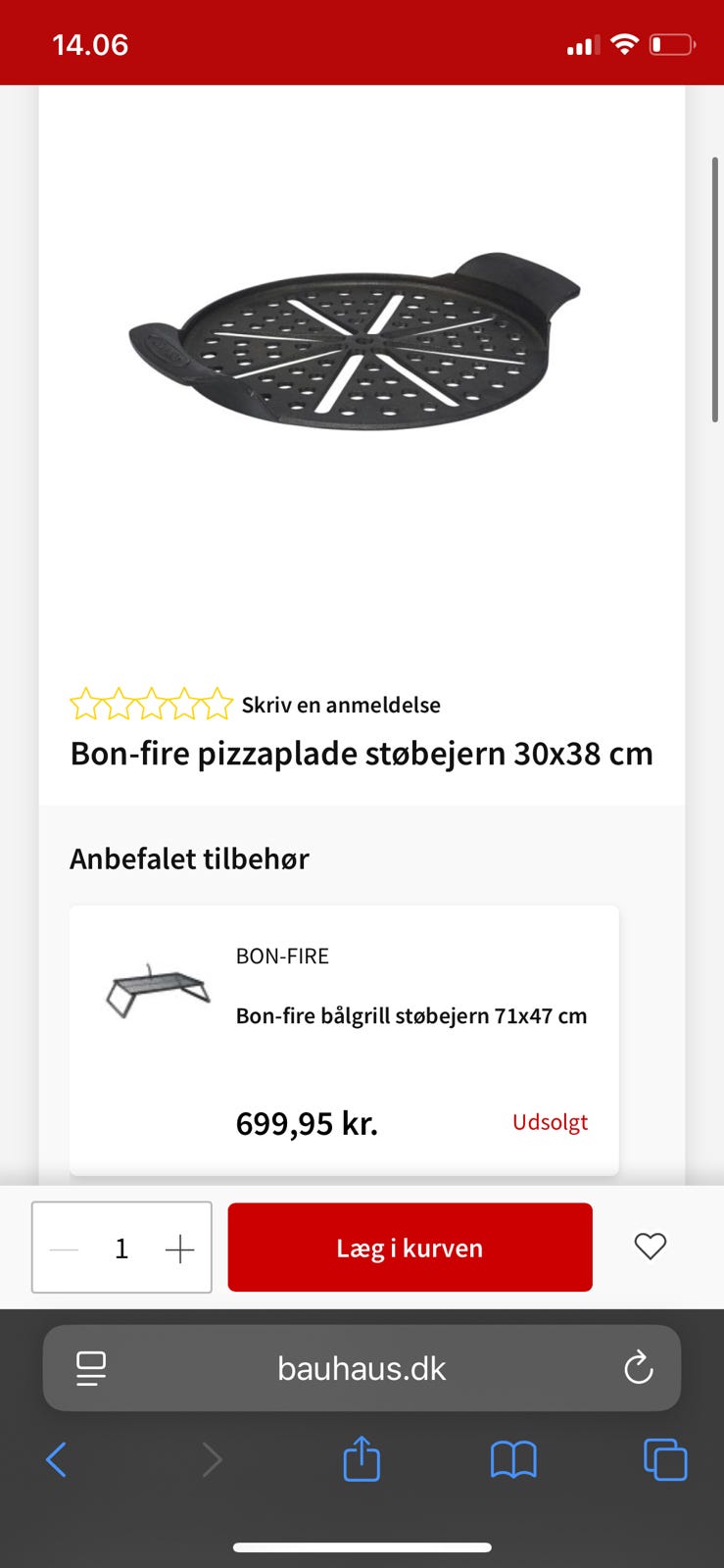View the bålgrill product thumbnail
This screenshot has width=724, height=1568.
[x=157, y=990]
